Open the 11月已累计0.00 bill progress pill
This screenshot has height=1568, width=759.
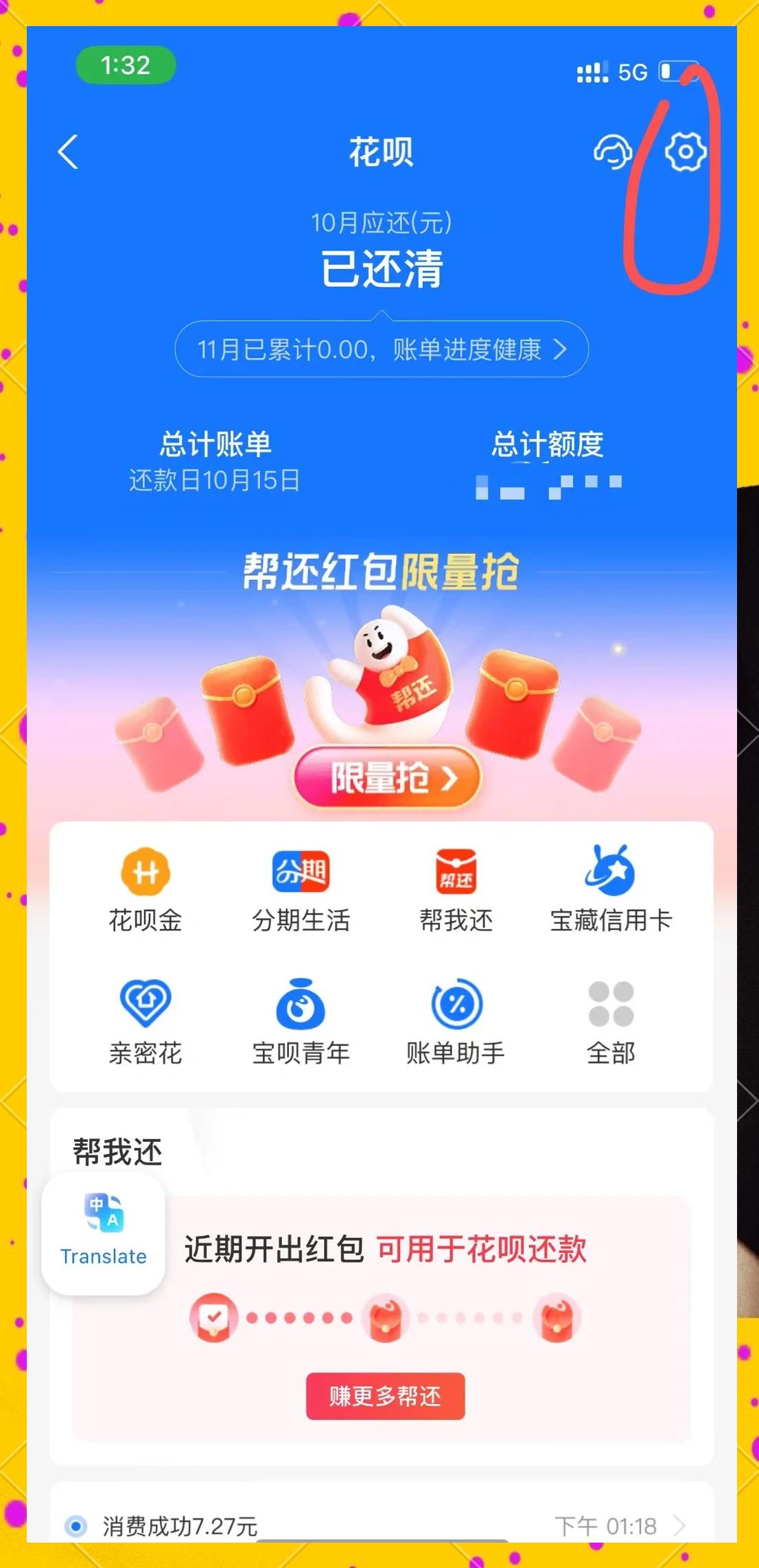click(382, 349)
